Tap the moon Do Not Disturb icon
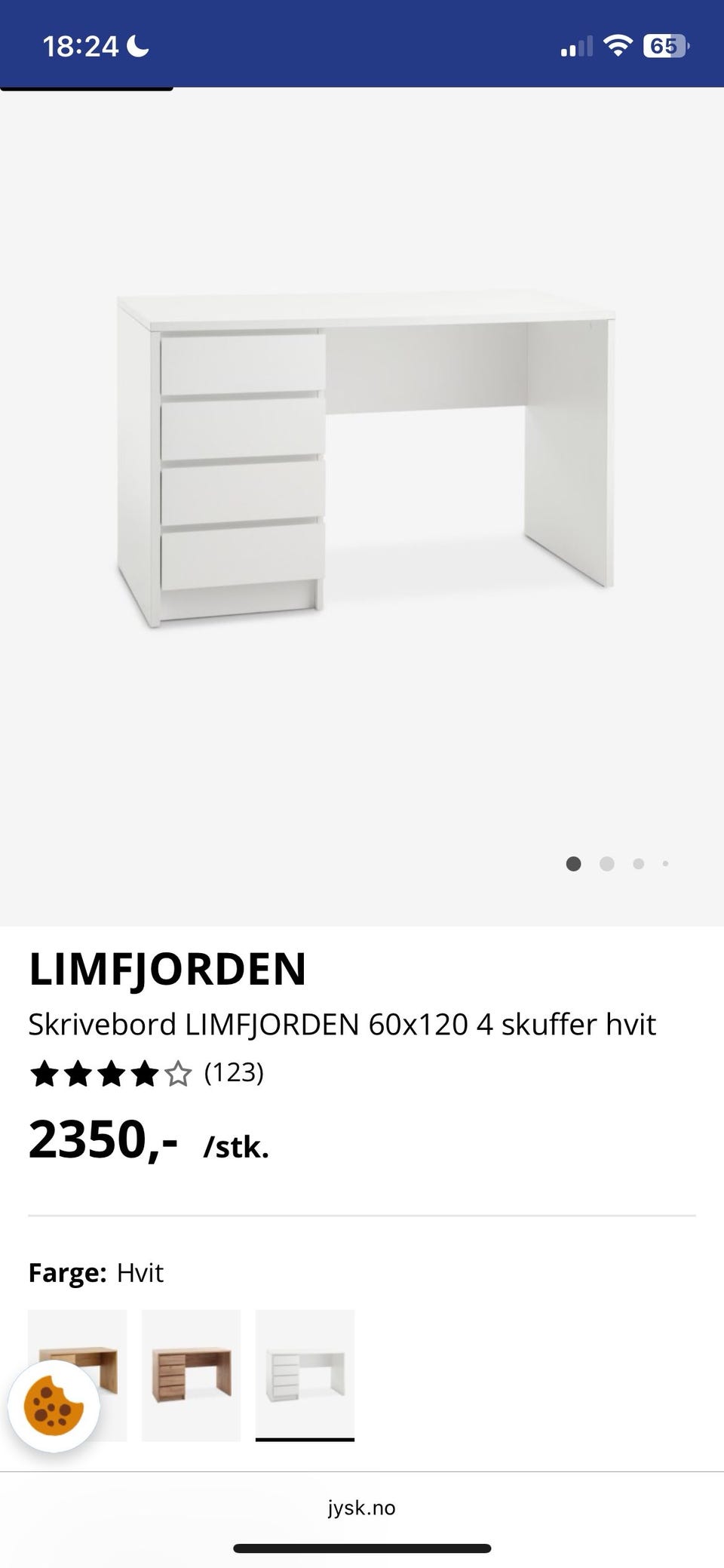 136,45
